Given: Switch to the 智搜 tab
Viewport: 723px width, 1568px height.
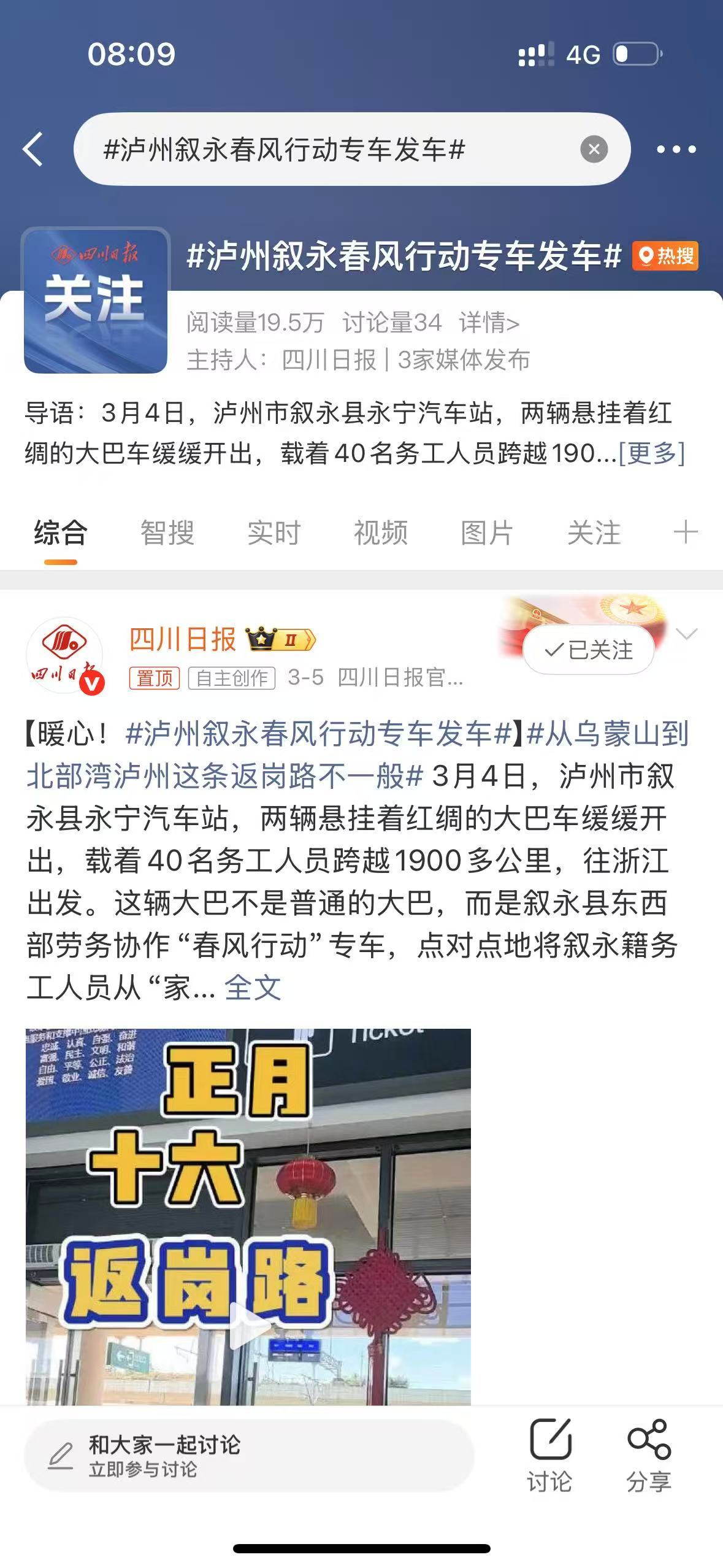Looking at the screenshot, I should 167,532.
